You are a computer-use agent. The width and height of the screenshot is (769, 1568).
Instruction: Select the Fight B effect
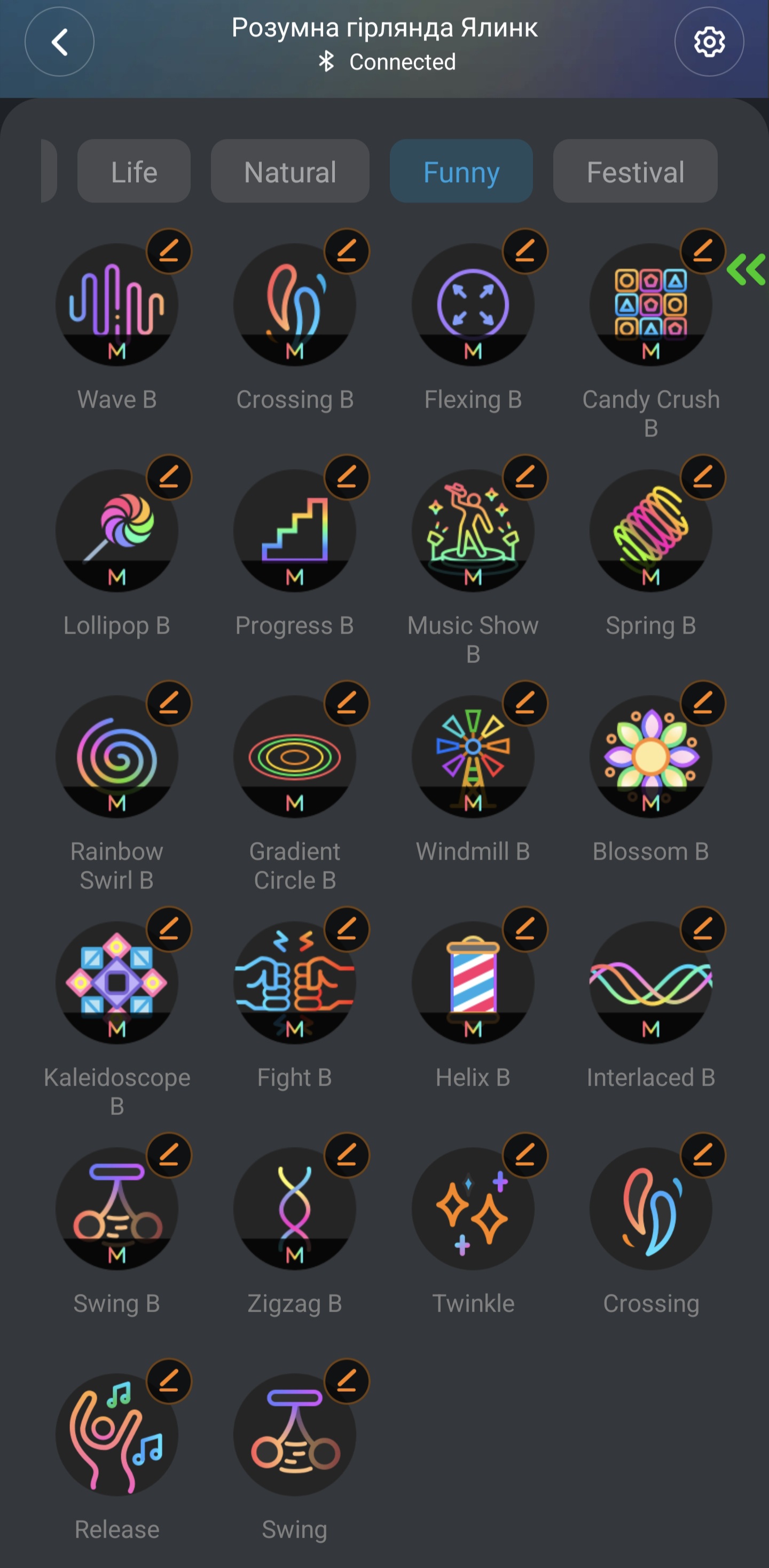click(x=294, y=982)
